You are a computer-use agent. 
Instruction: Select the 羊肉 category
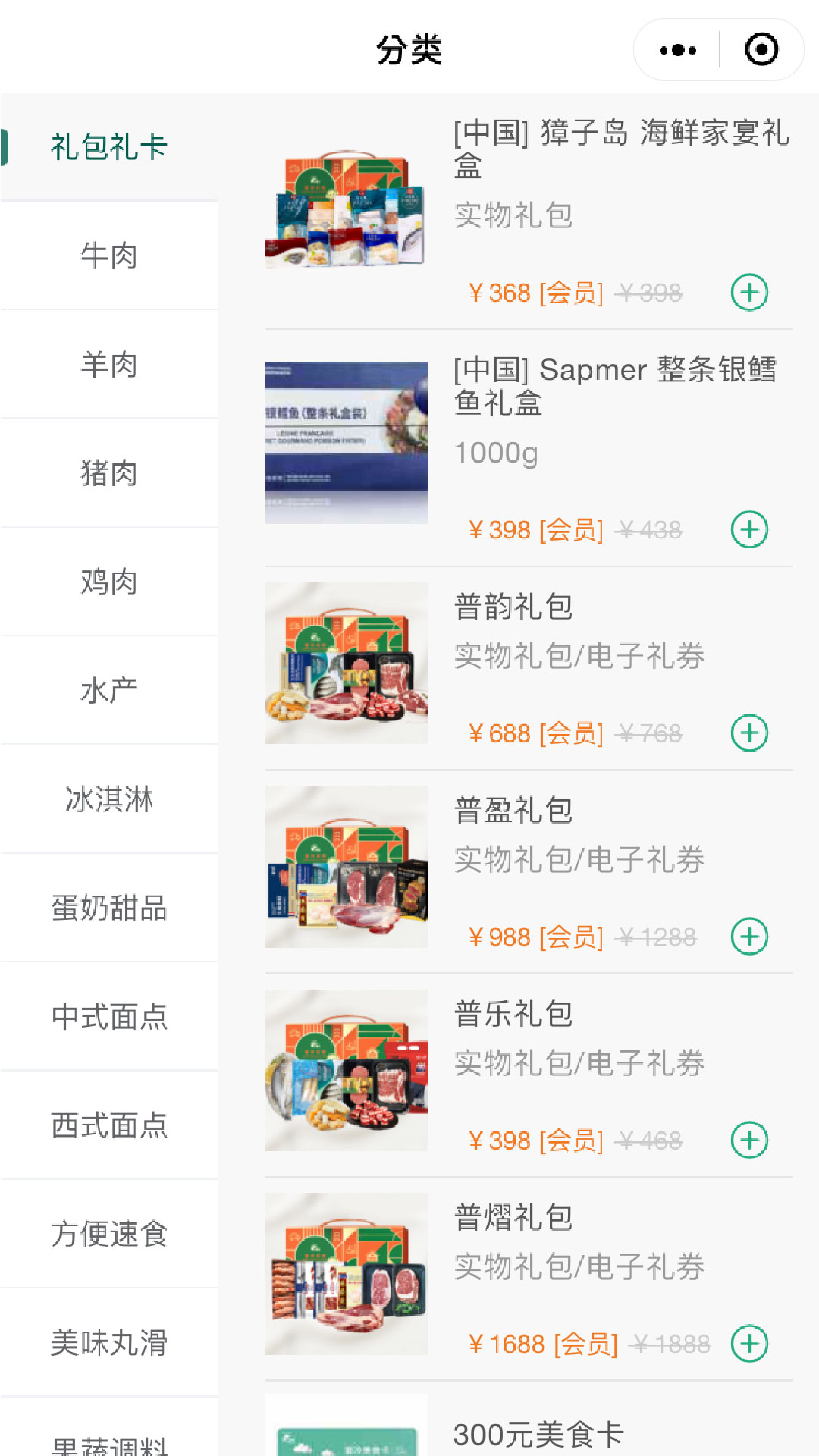tap(109, 365)
